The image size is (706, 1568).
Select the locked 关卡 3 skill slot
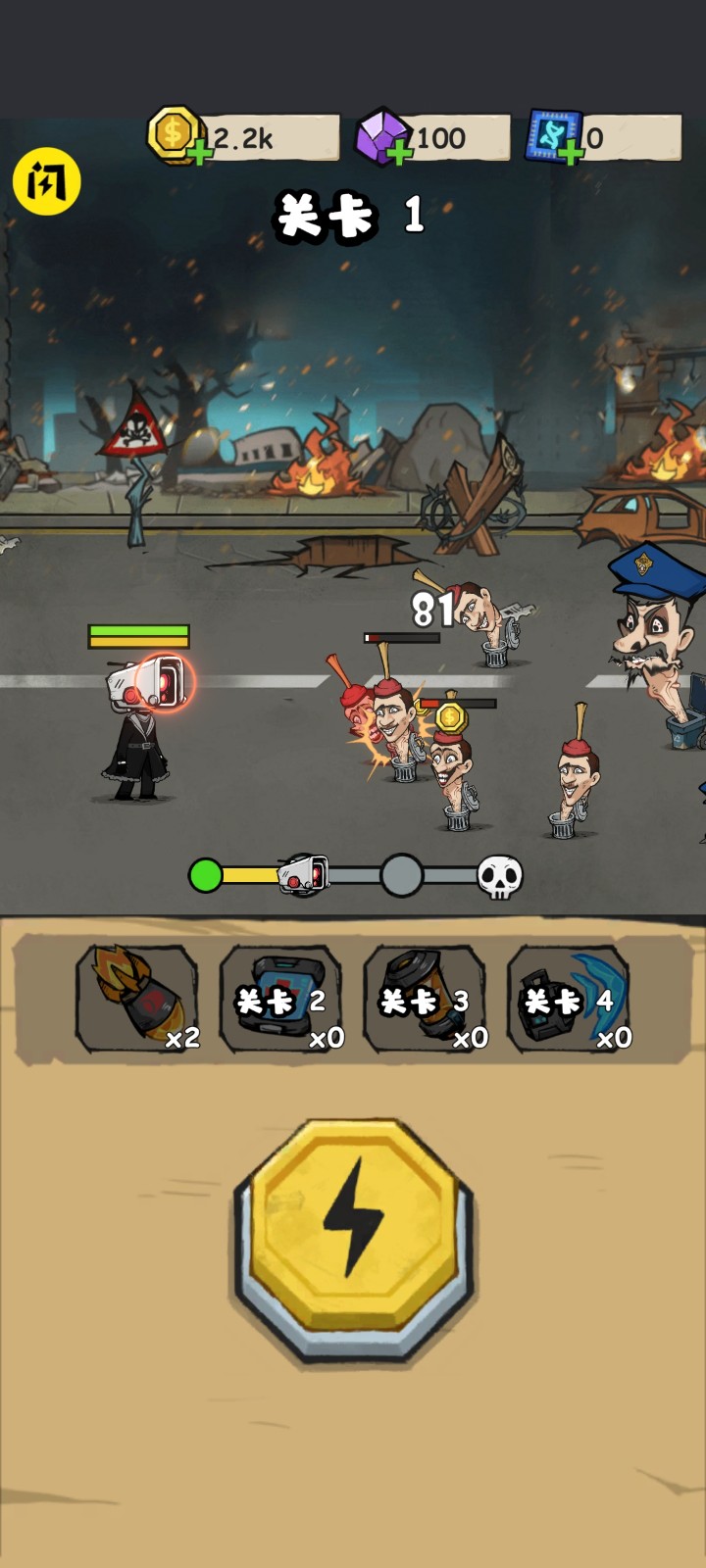(425, 998)
